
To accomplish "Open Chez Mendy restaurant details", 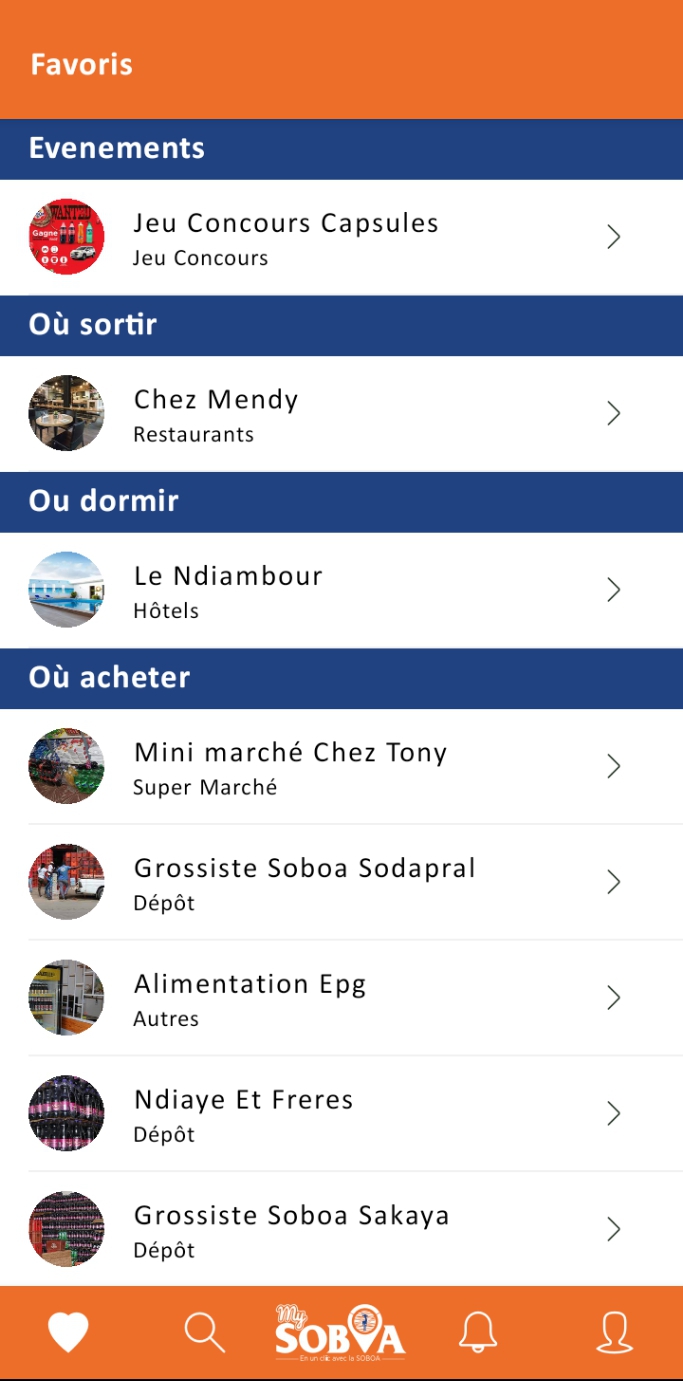I will click(341, 414).
